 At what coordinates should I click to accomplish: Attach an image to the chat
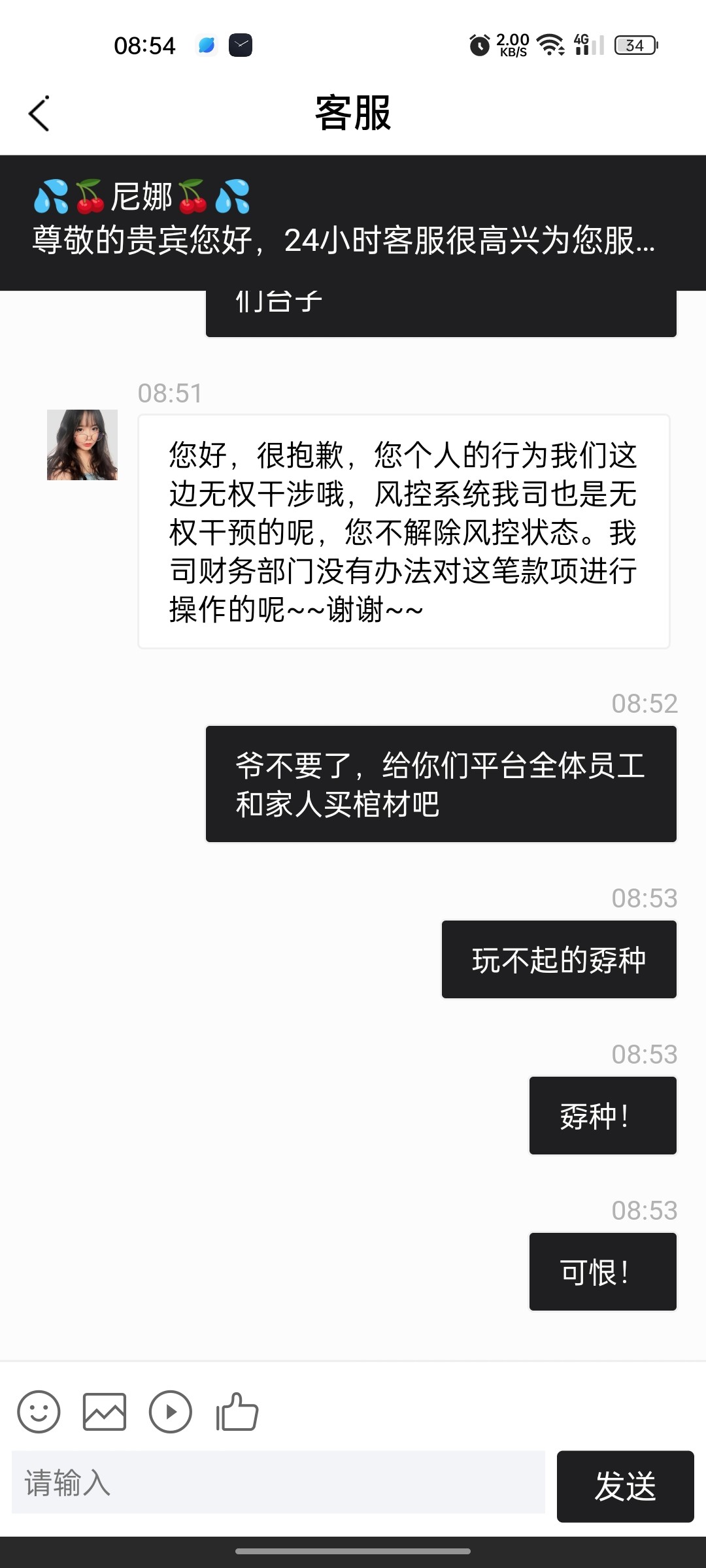(x=105, y=1412)
